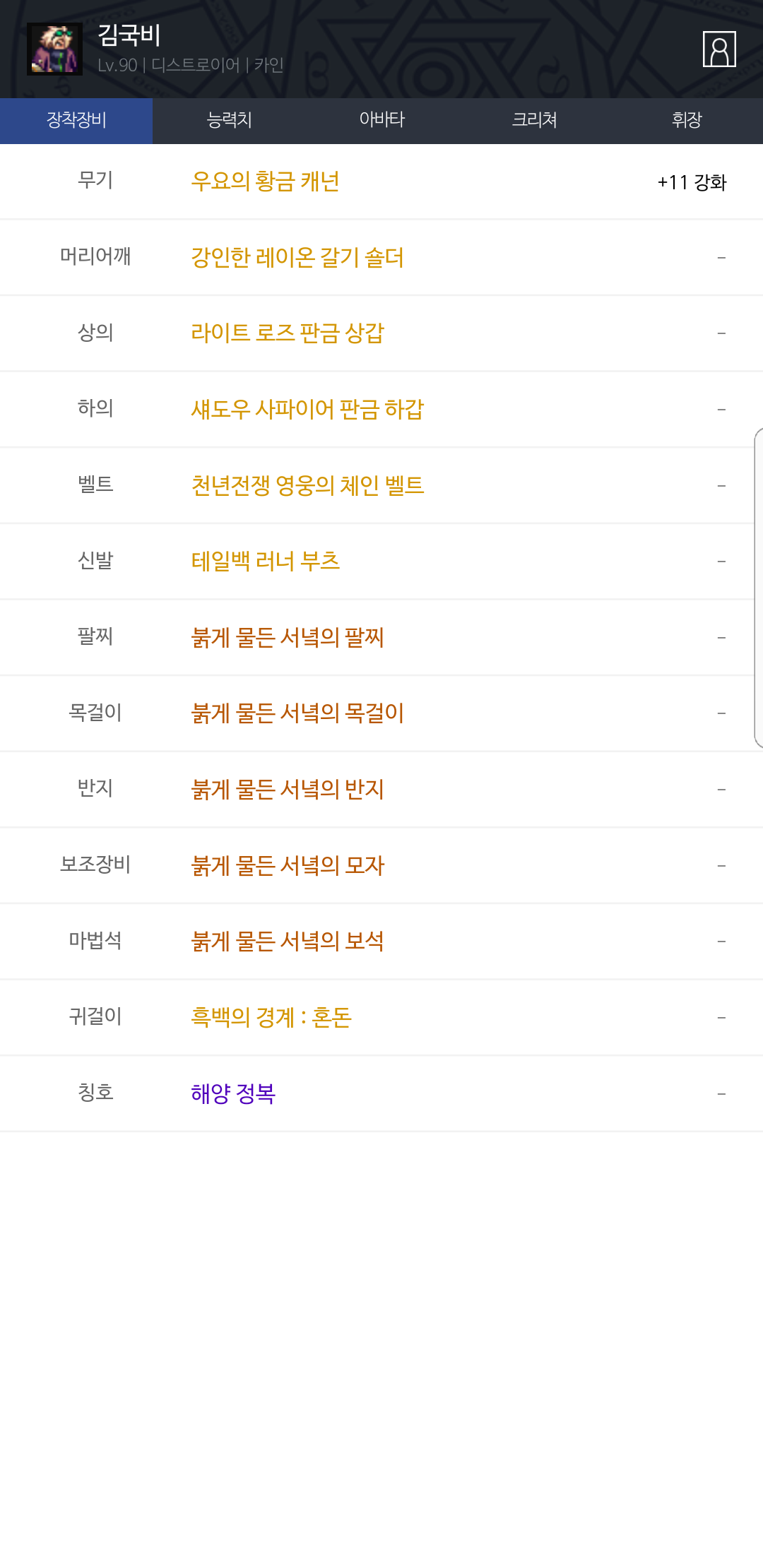Switch to the 아바타 tab
Viewport: 763px width, 1568px height.
[381, 120]
